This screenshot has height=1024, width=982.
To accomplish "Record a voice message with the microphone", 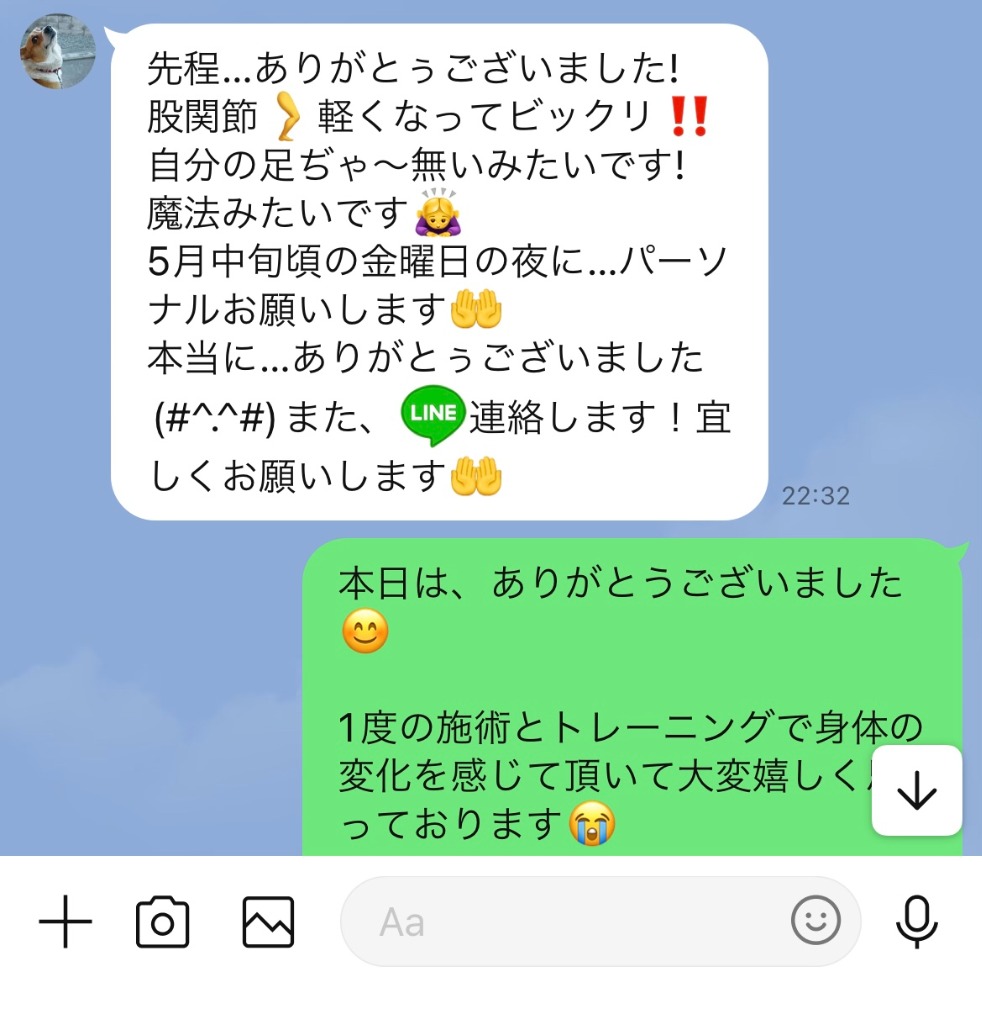I will coord(916,921).
